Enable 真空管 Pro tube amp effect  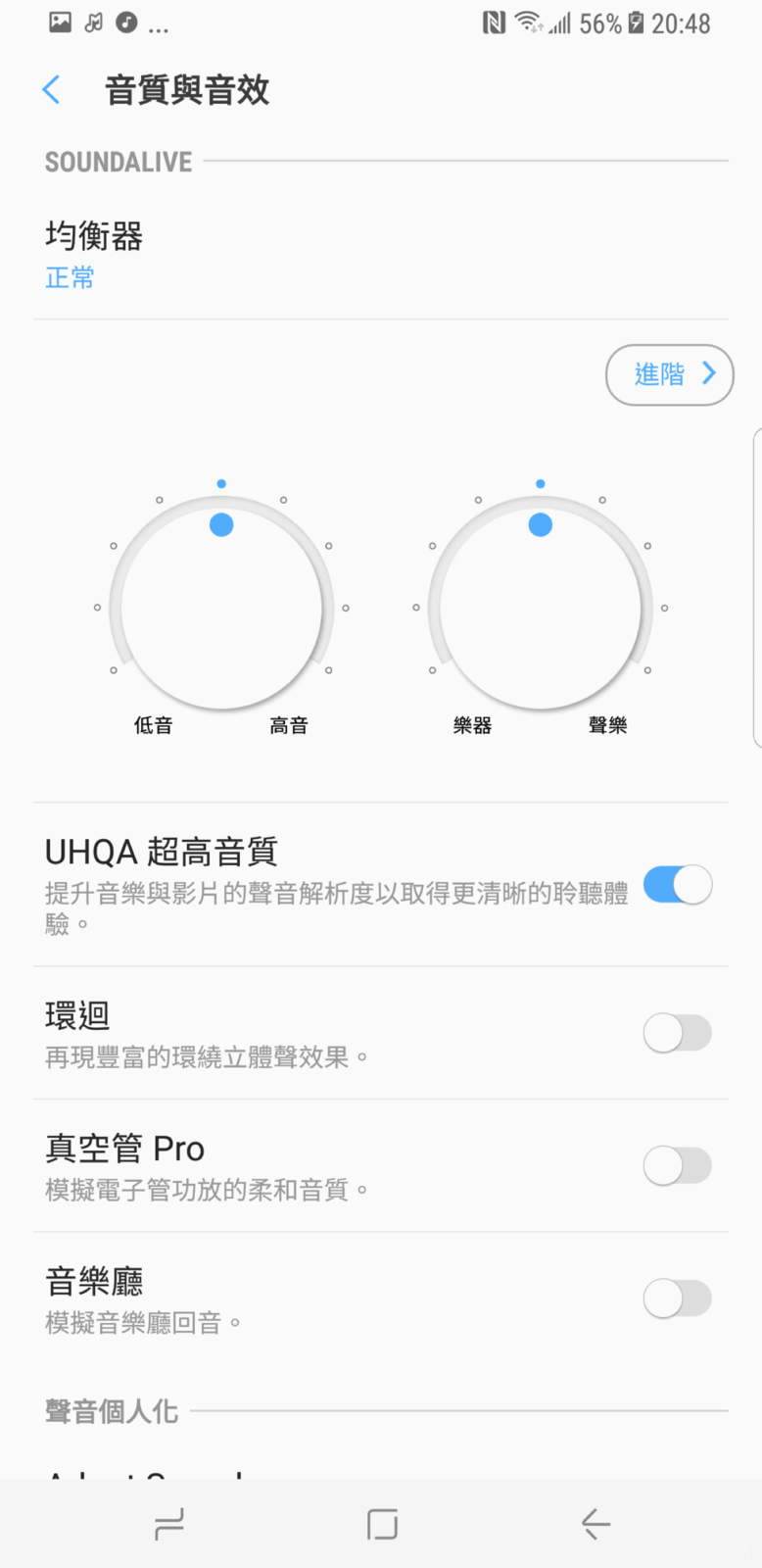[x=677, y=1166]
